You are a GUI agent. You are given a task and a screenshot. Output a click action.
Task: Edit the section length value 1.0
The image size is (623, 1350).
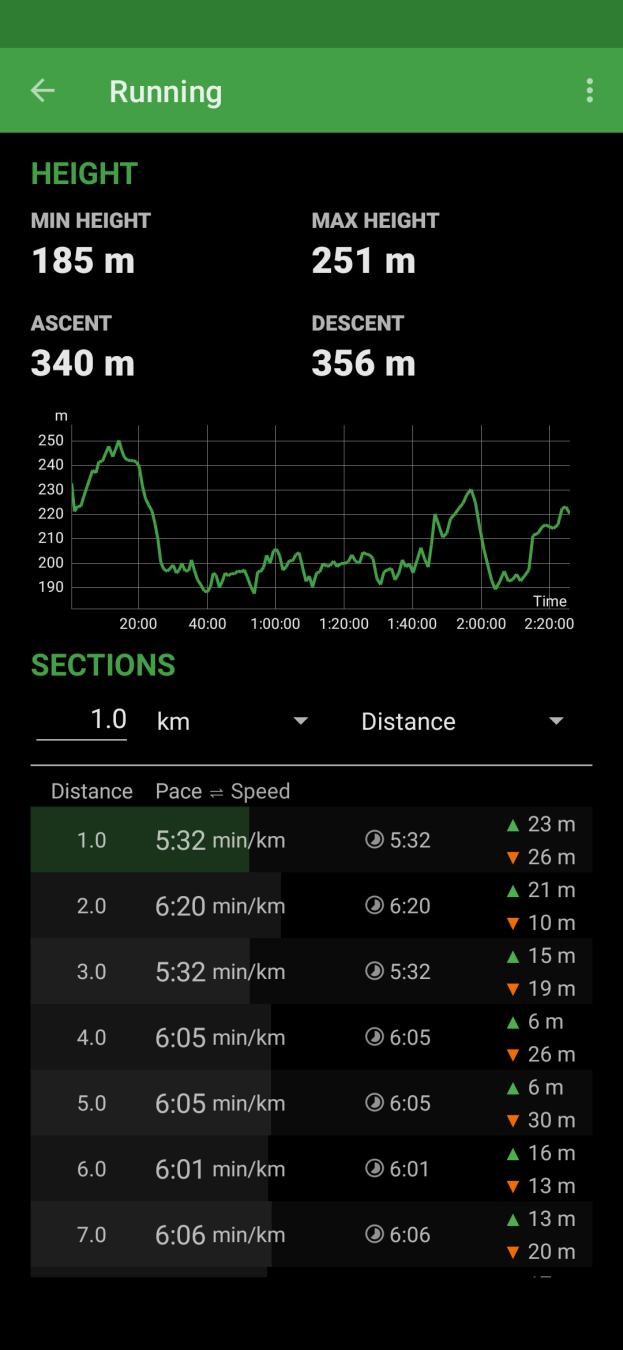[82, 720]
